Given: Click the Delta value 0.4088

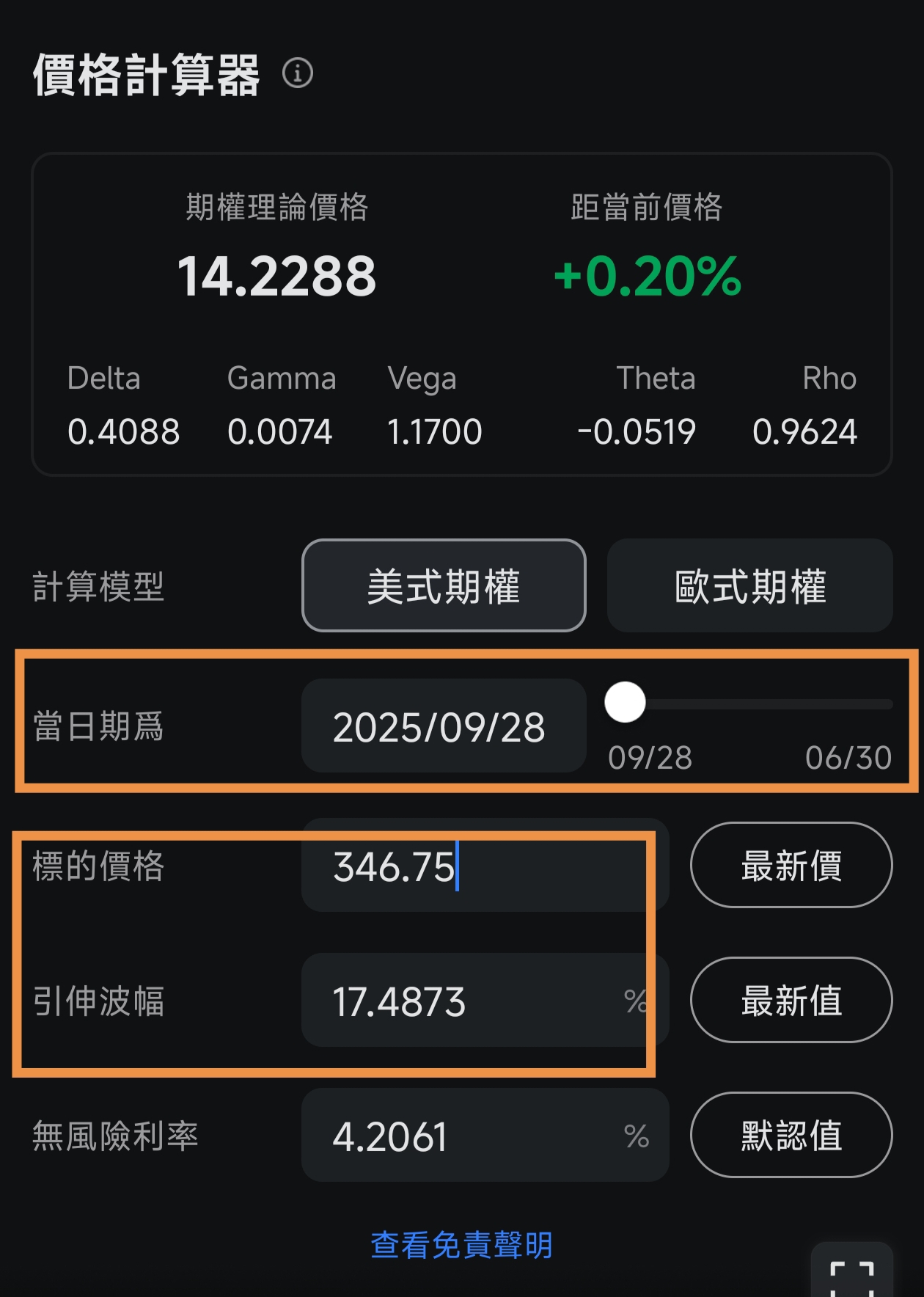Looking at the screenshot, I should click(x=125, y=432).
